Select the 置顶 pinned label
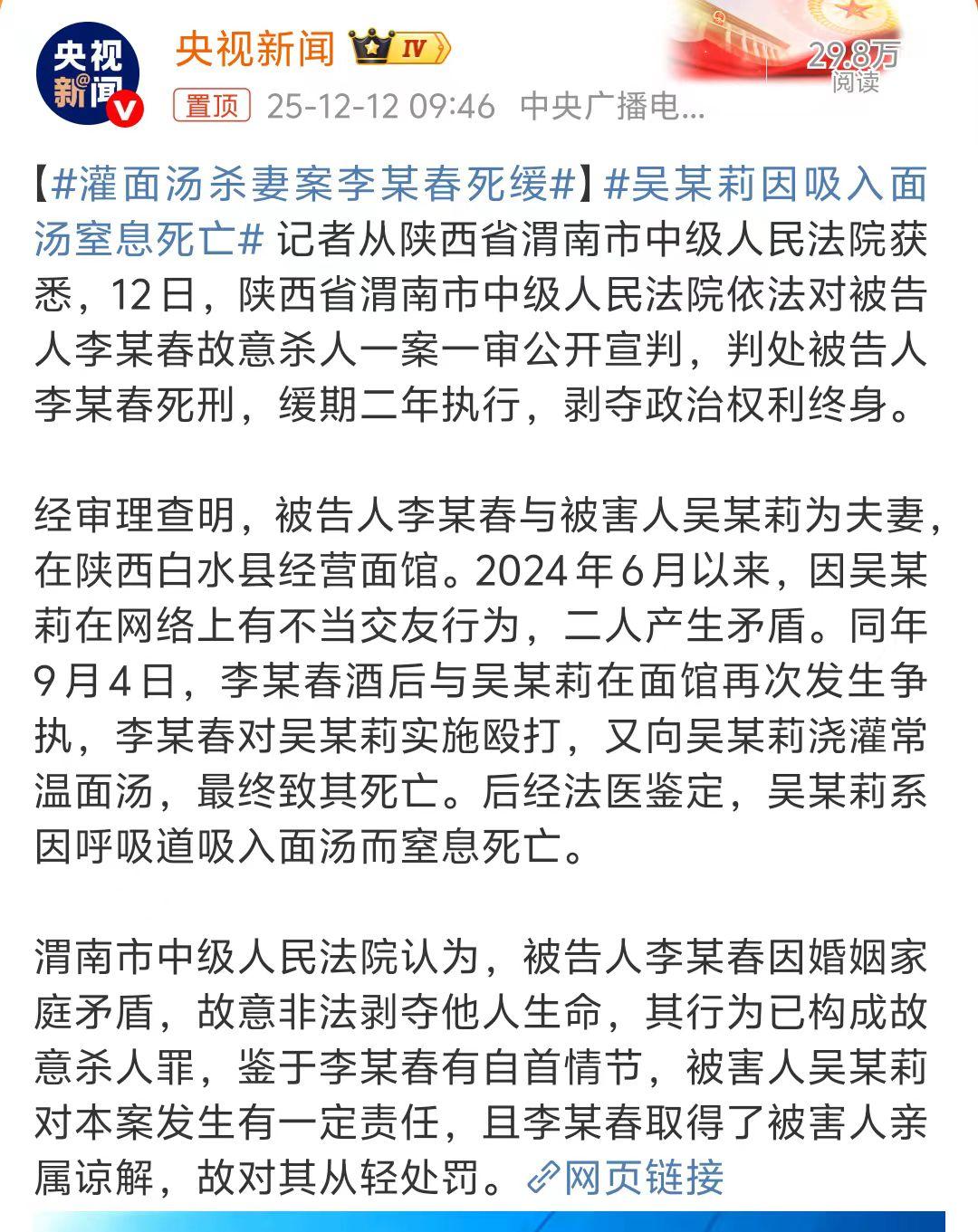This screenshot has height=1232, width=978. 210,106
